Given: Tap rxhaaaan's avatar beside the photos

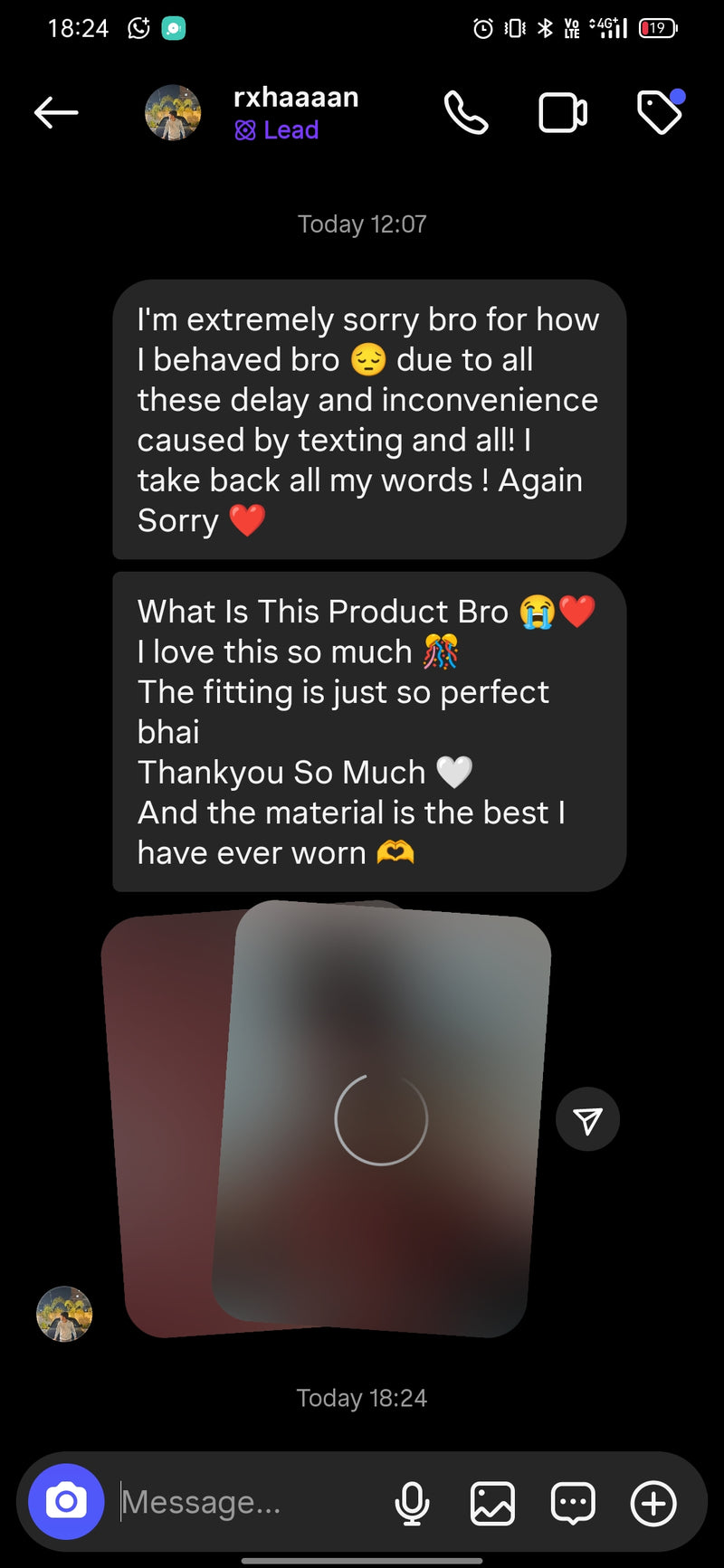Looking at the screenshot, I should (64, 1314).
